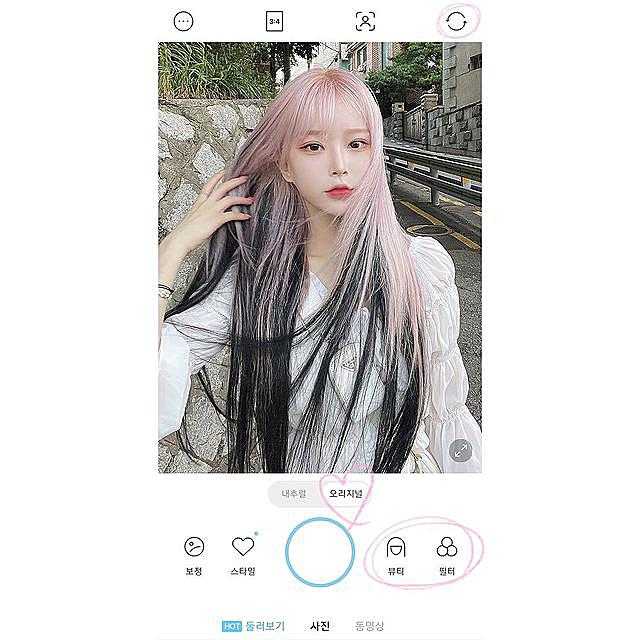This screenshot has width=640, height=640.
Task: Open 스타일 style options
Action: 243,554
